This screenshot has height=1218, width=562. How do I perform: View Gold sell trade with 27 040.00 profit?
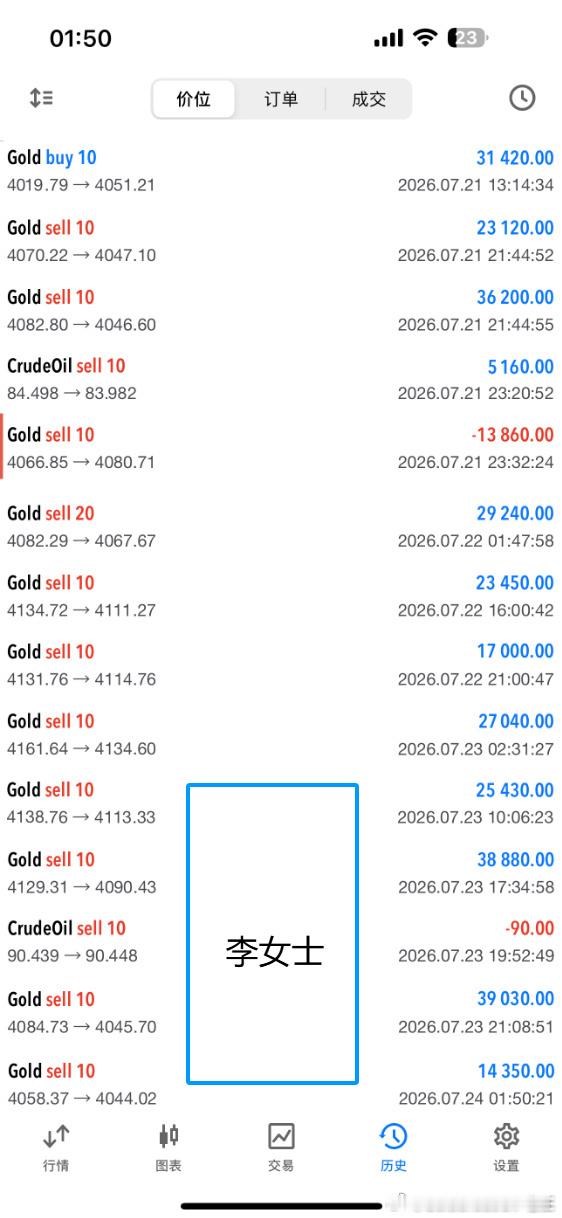click(281, 734)
